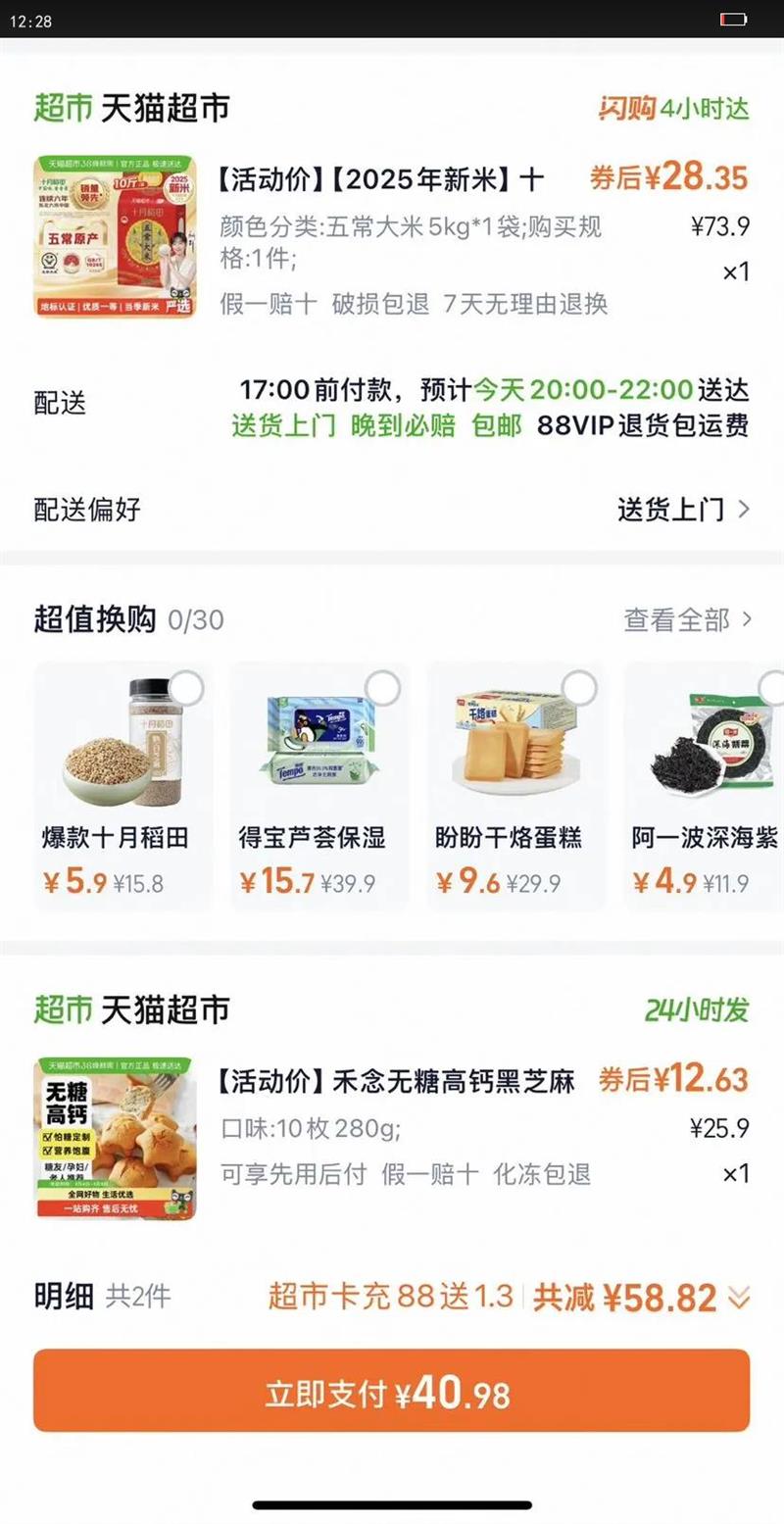
Task: Select 得宝芦荟保湿 add-on item checkbox
Action: click(x=382, y=688)
